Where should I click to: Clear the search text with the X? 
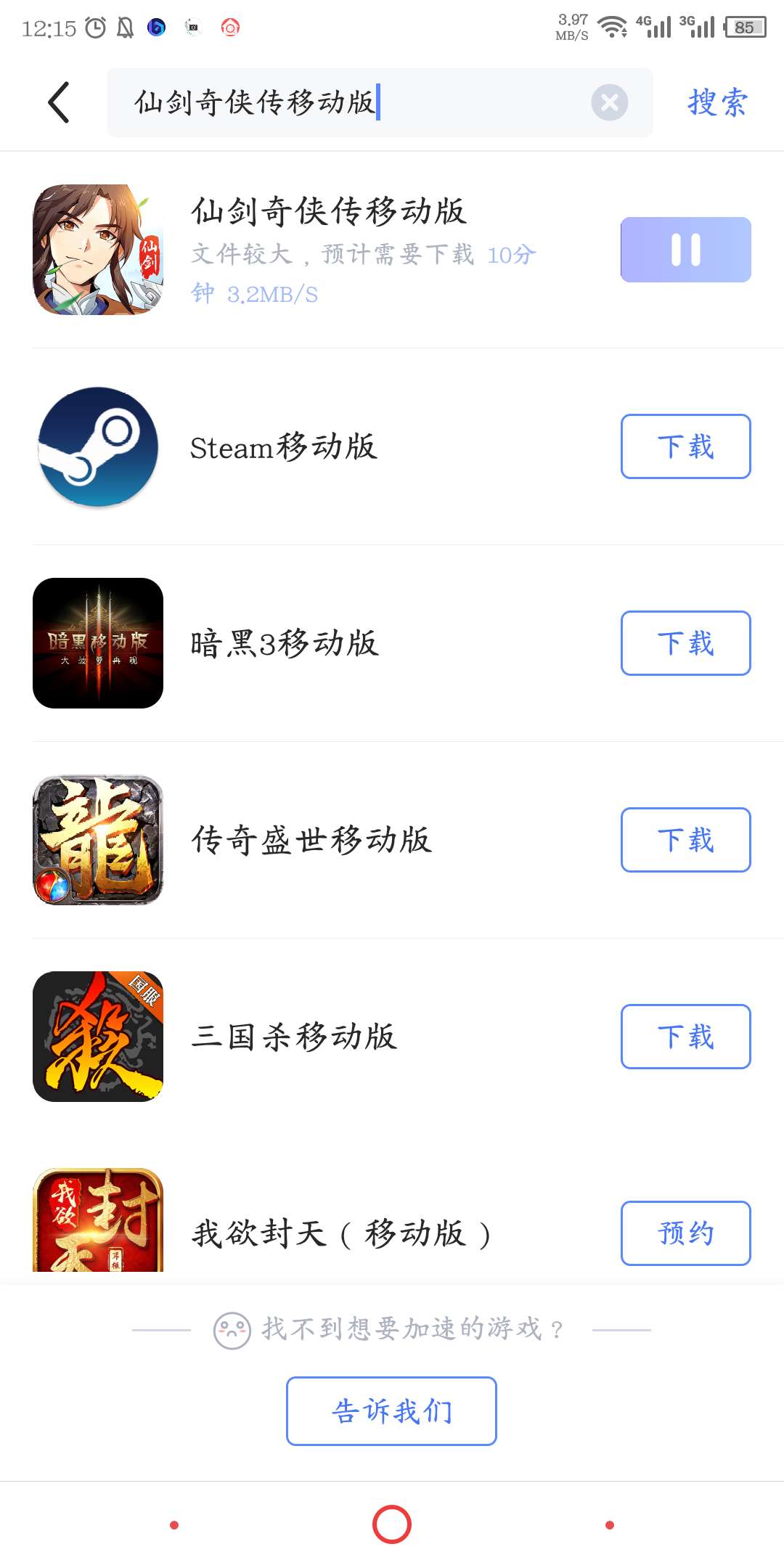609,102
